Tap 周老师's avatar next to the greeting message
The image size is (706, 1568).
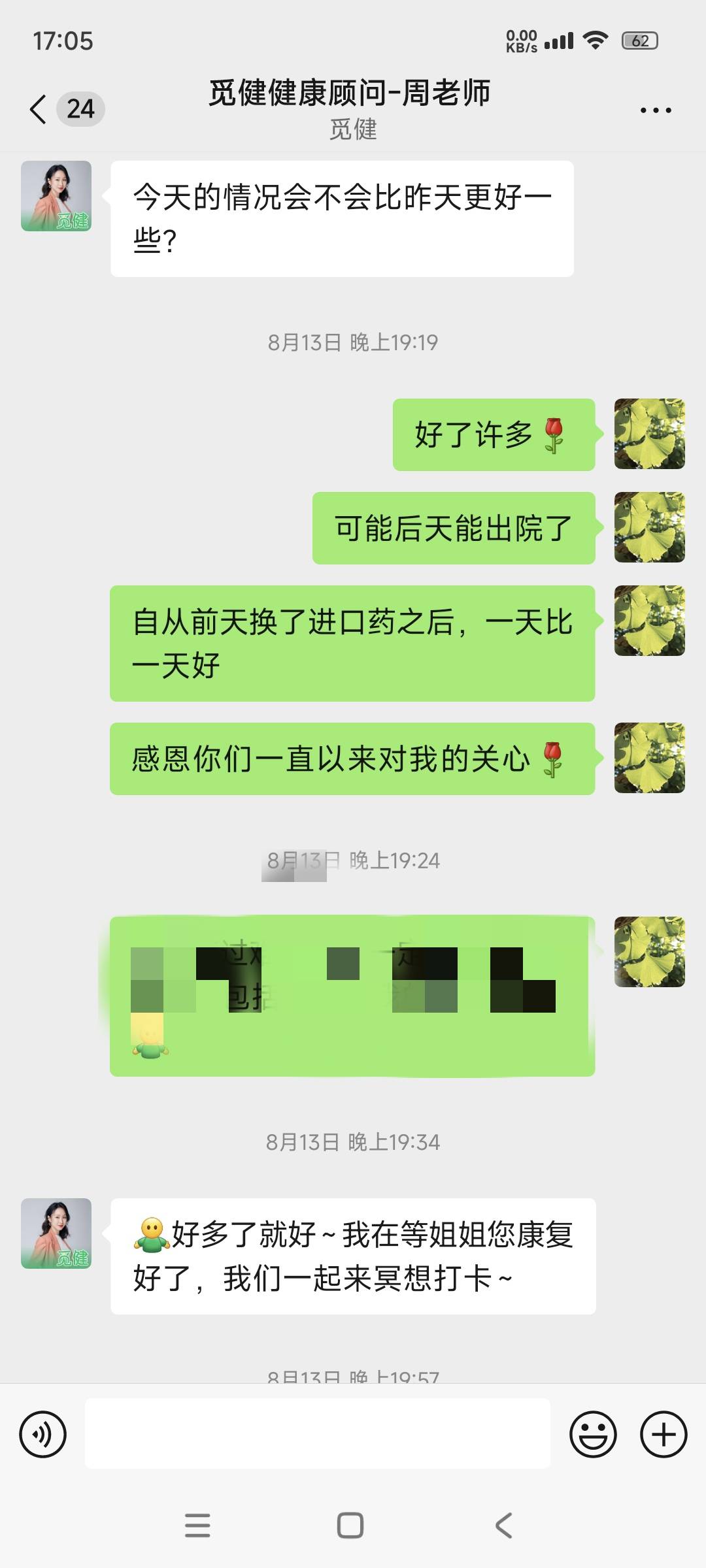point(56,195)
